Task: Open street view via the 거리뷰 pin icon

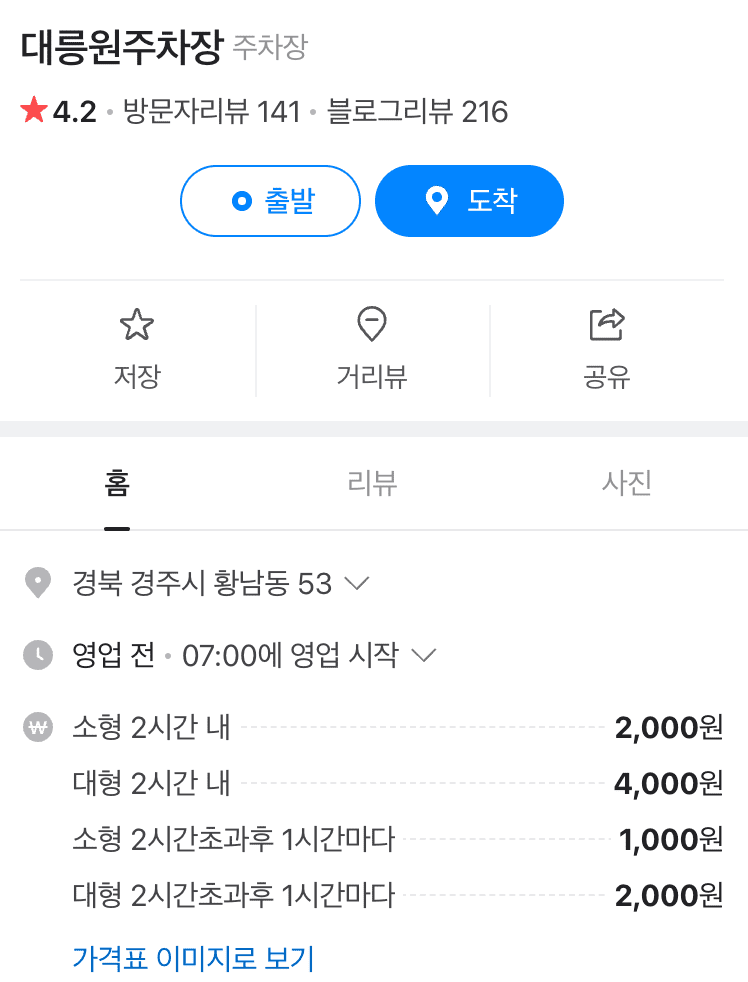Action: point(374,325)
